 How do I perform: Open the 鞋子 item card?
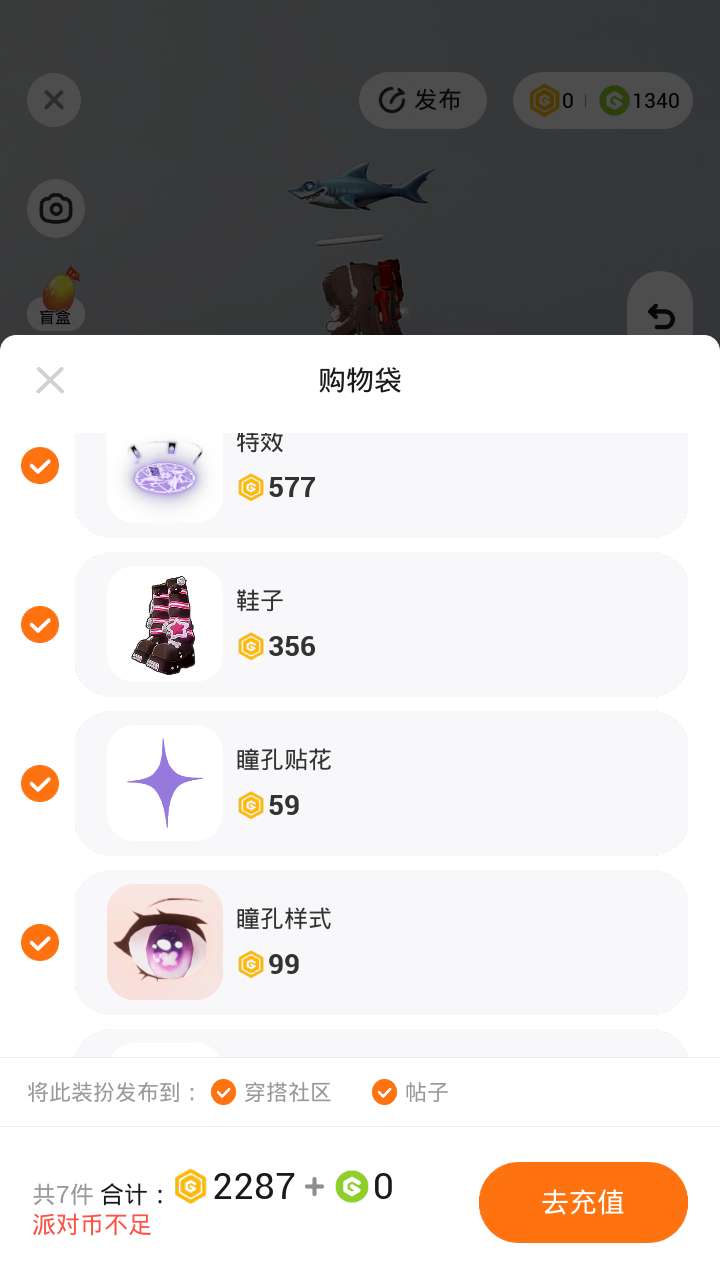tap(380, 624)
